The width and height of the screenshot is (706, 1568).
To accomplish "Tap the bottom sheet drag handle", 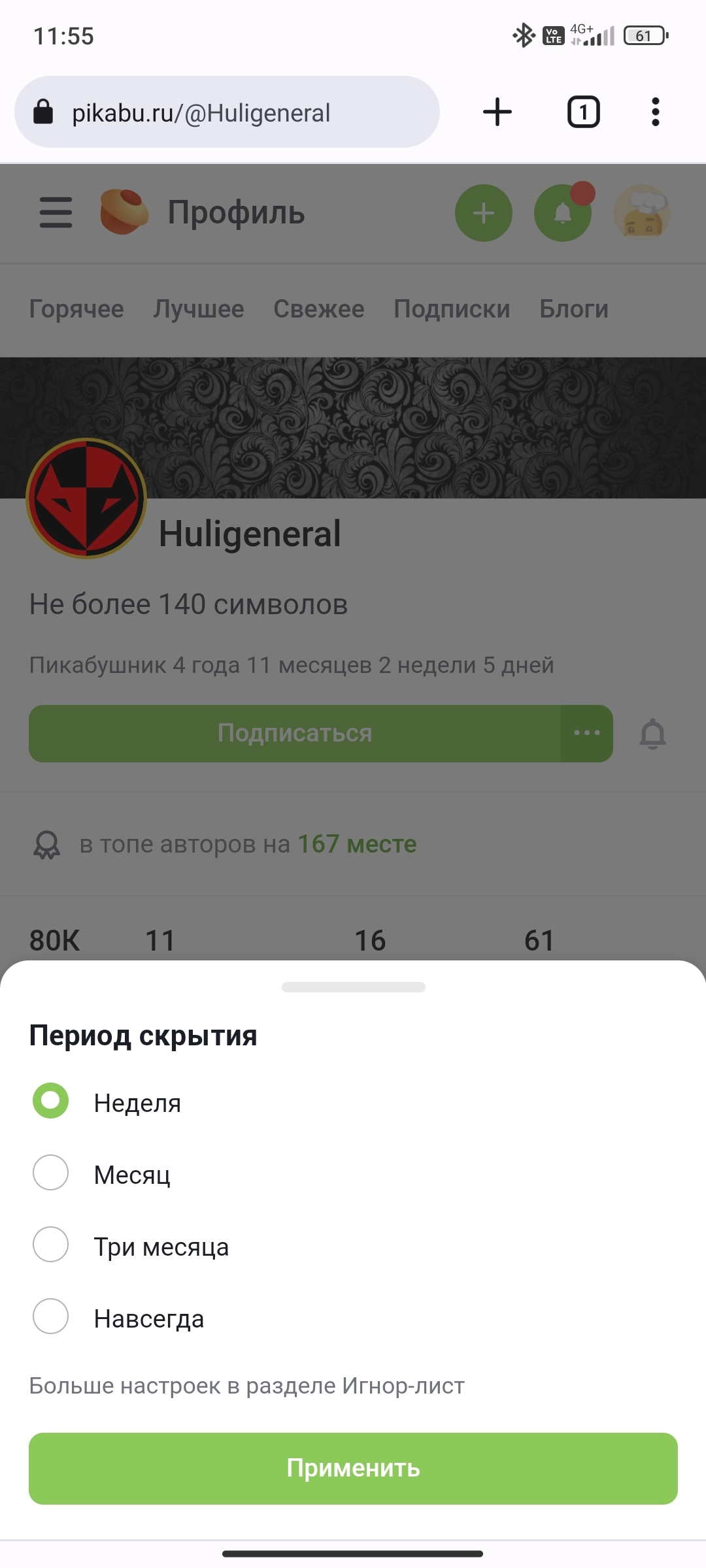I will click(353, 987).
